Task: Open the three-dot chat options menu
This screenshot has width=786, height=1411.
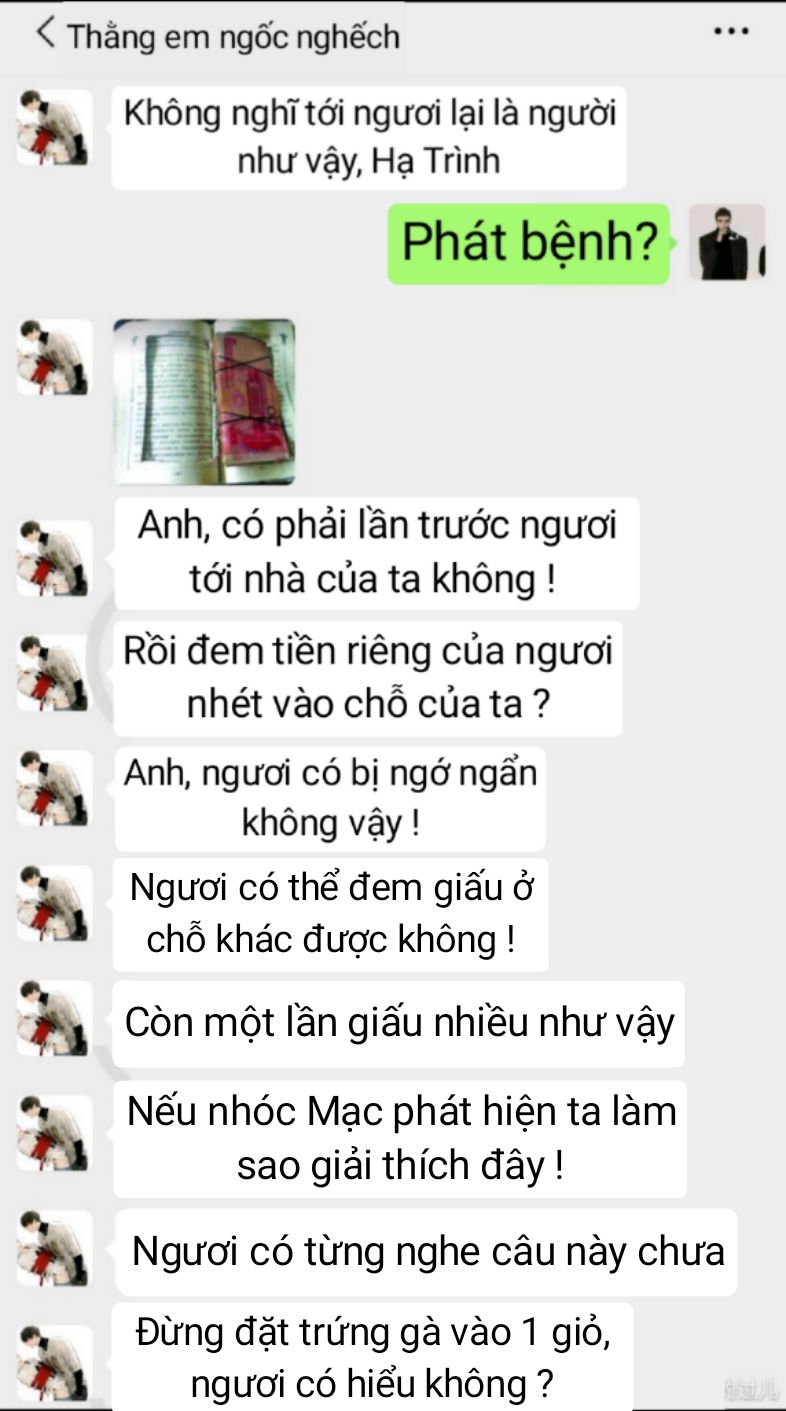Action: pos(731,32)
